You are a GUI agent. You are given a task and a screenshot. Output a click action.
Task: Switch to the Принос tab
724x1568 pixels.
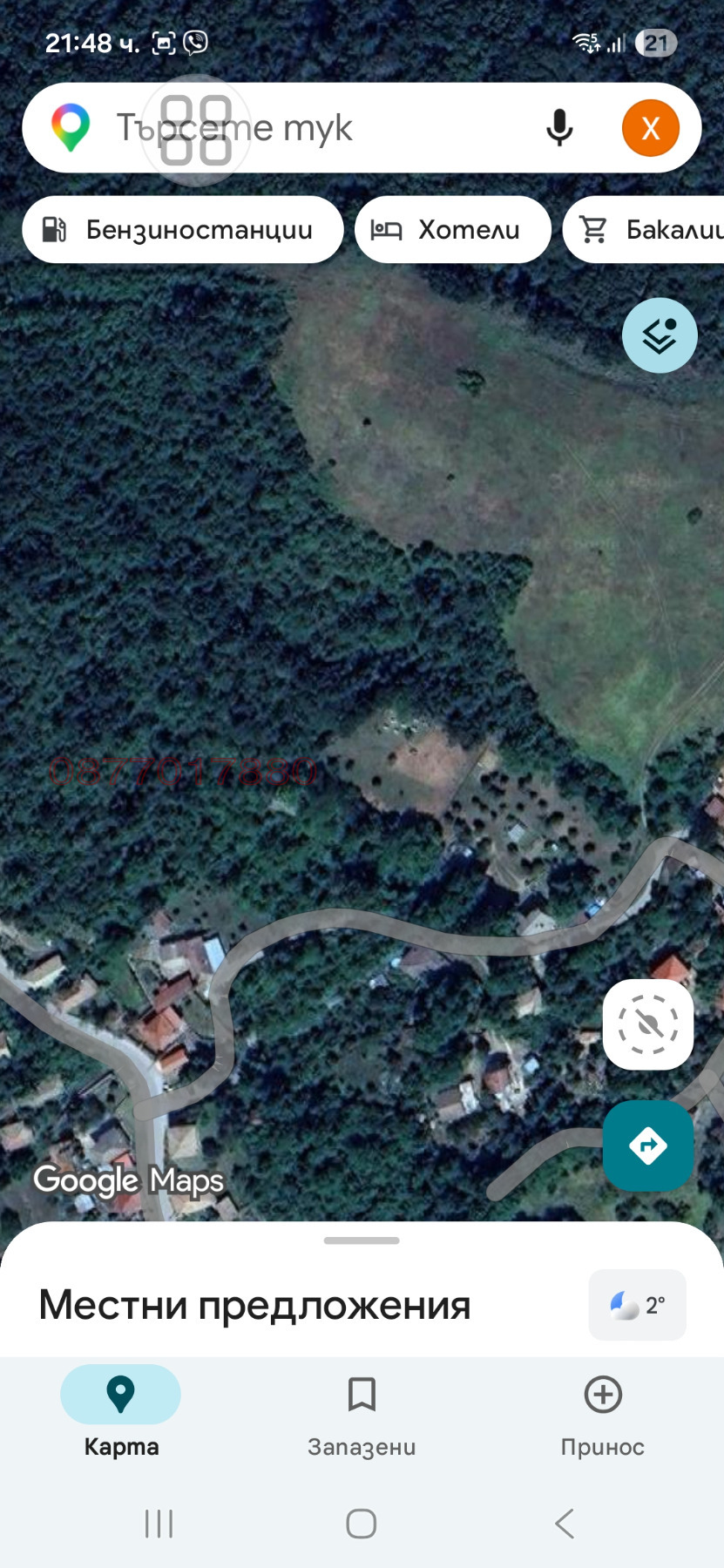(602, 1412)
